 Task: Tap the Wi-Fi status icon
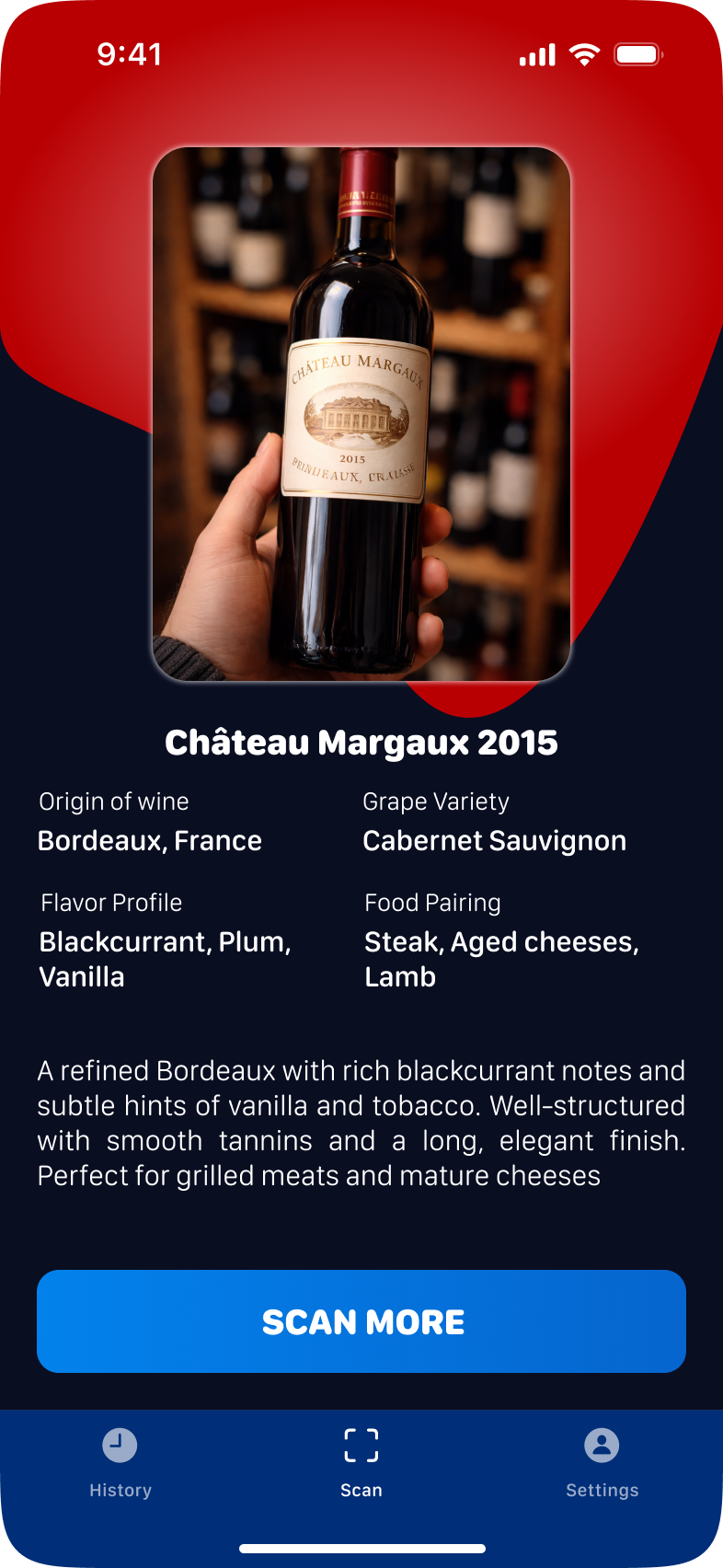(584, 54)
